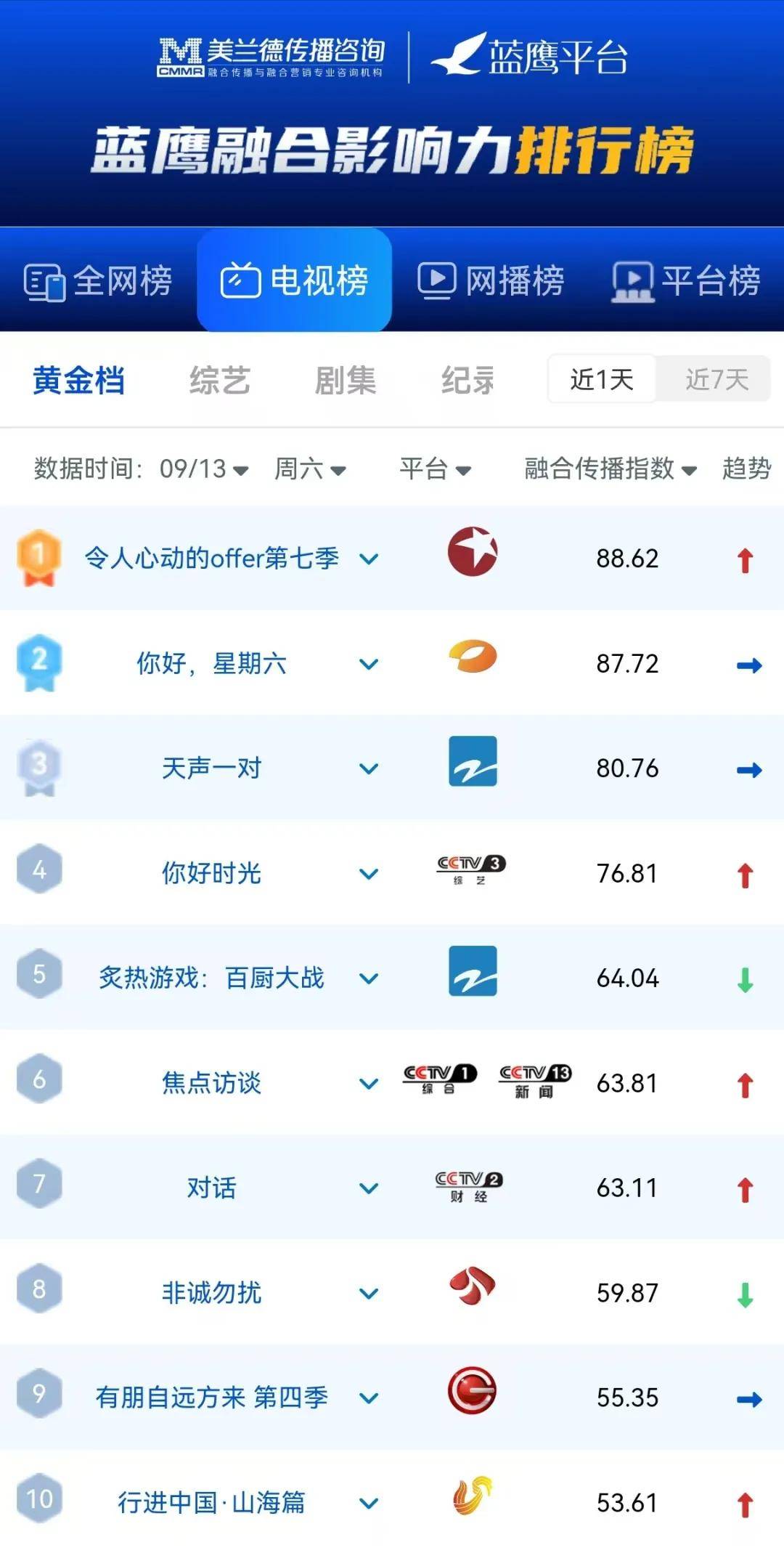Expand the 天声一对 entry
The height and width of the screenshot is (1561, 784).
click(x=369, y=769)
